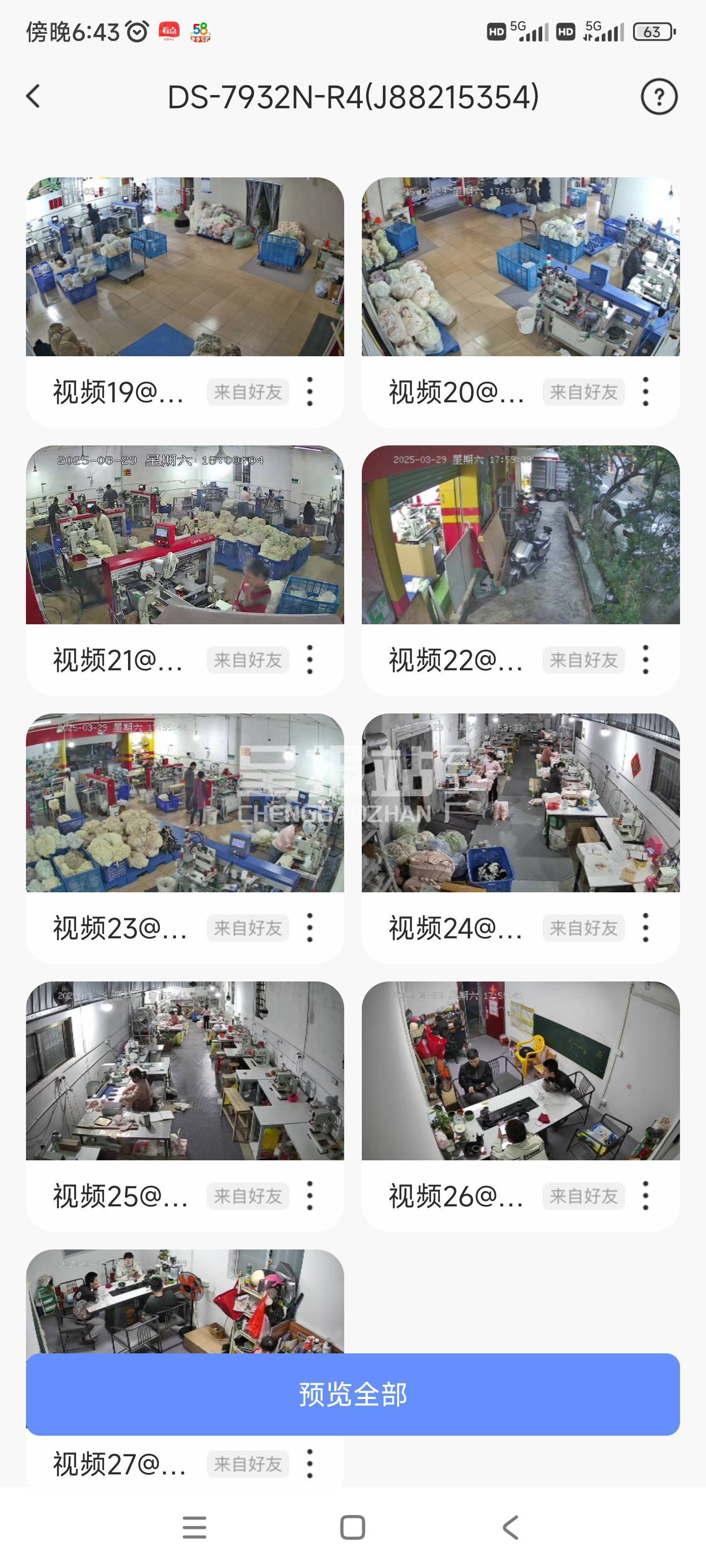Viewport: 706px width, 1568px height.
Task: Open the 视频21 camera feed
Action: (x=184, y=535)
